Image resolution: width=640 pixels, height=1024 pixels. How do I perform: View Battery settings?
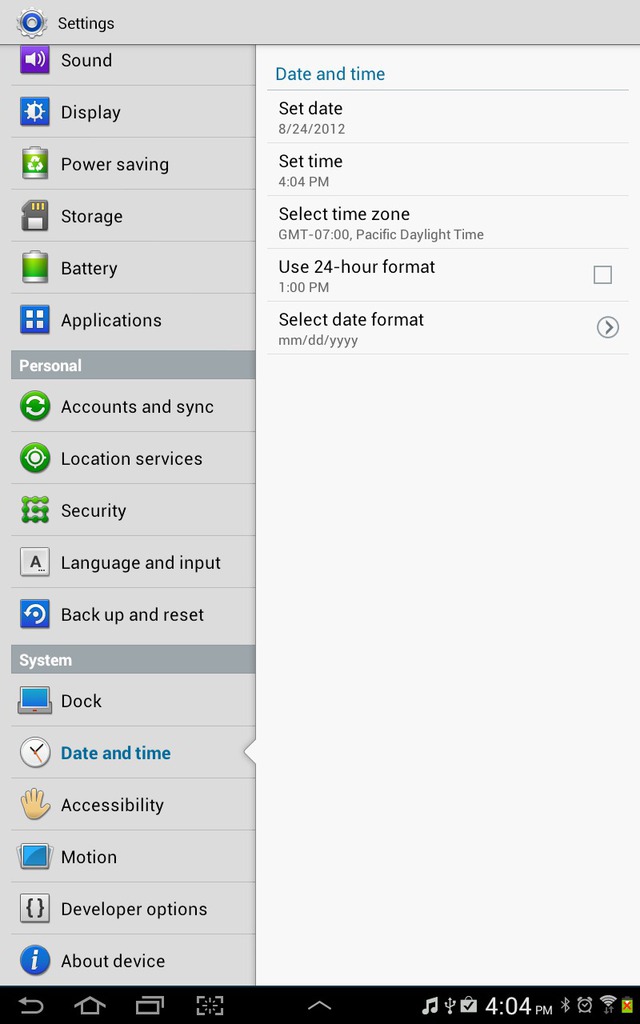pos(133,268)
